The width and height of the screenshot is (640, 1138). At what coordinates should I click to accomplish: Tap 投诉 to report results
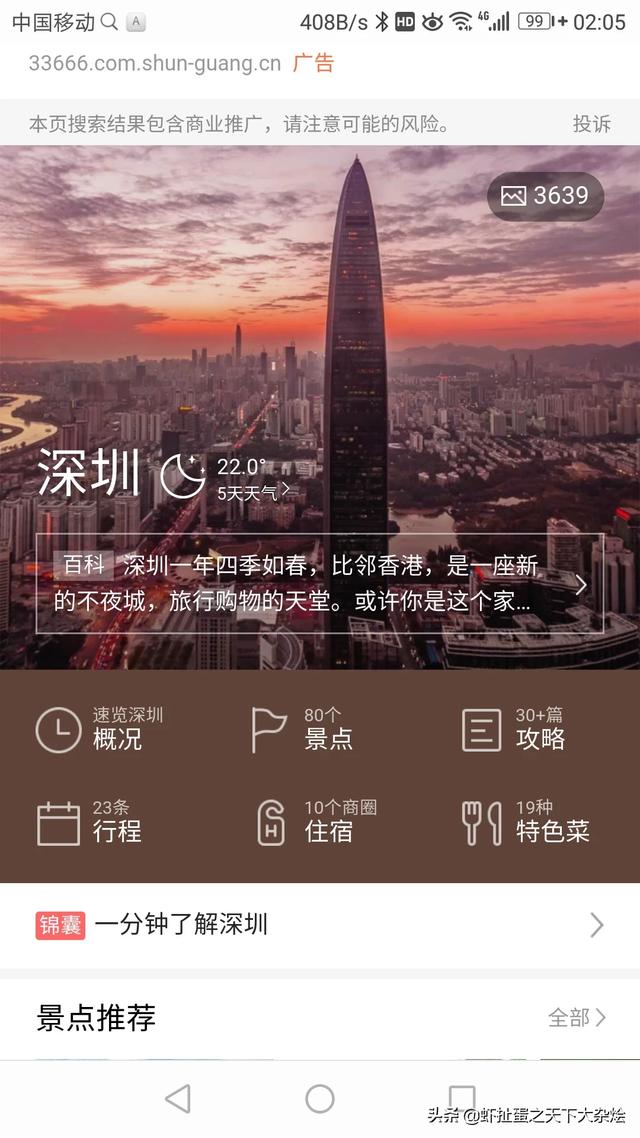pos(591,124)
